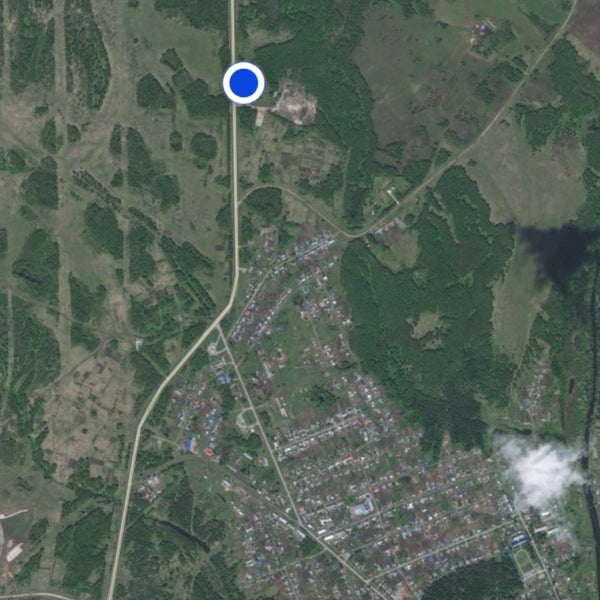Screen dimensions: 600x600
Task: Tap the blue location marker on the map
Action: tap(242, 83)
